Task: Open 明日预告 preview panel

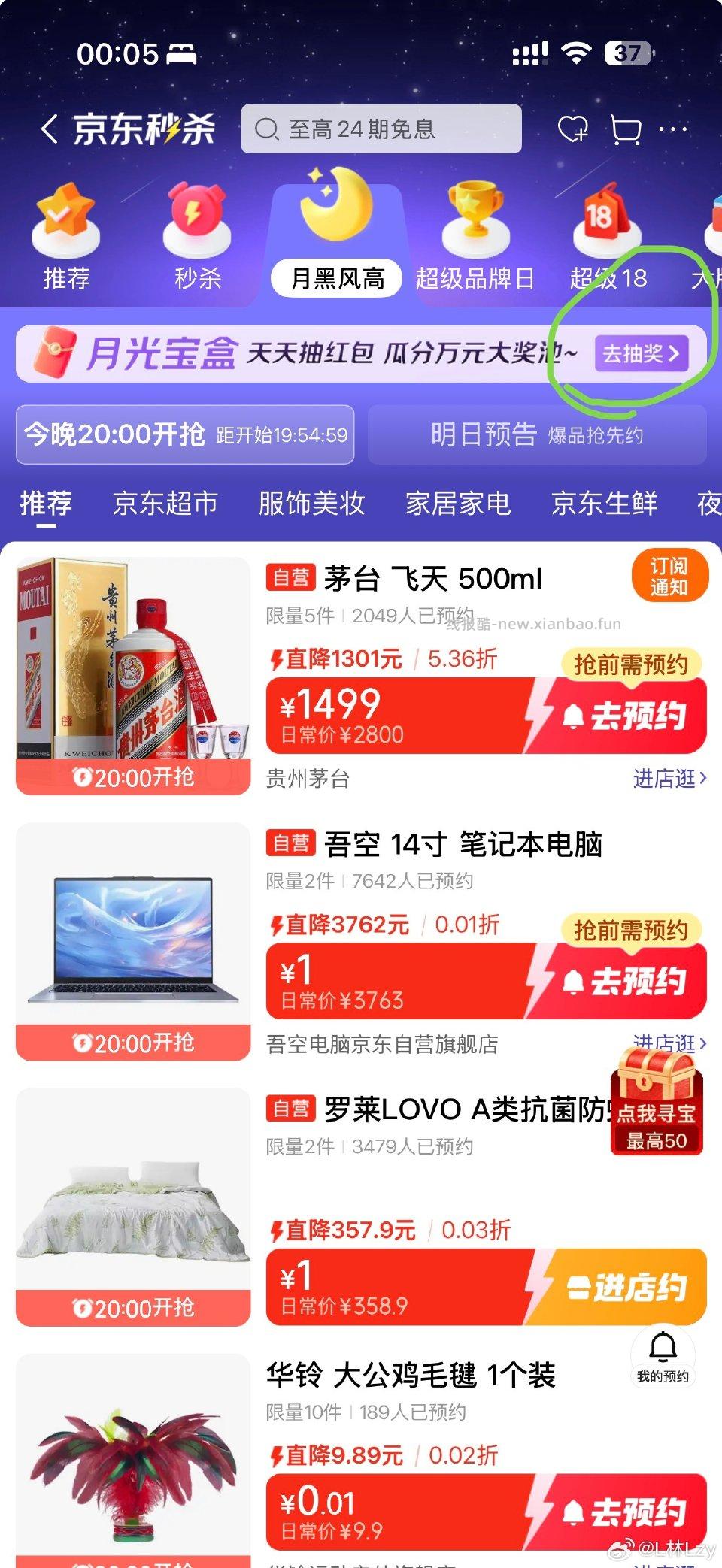Action: tap(537, 434)
